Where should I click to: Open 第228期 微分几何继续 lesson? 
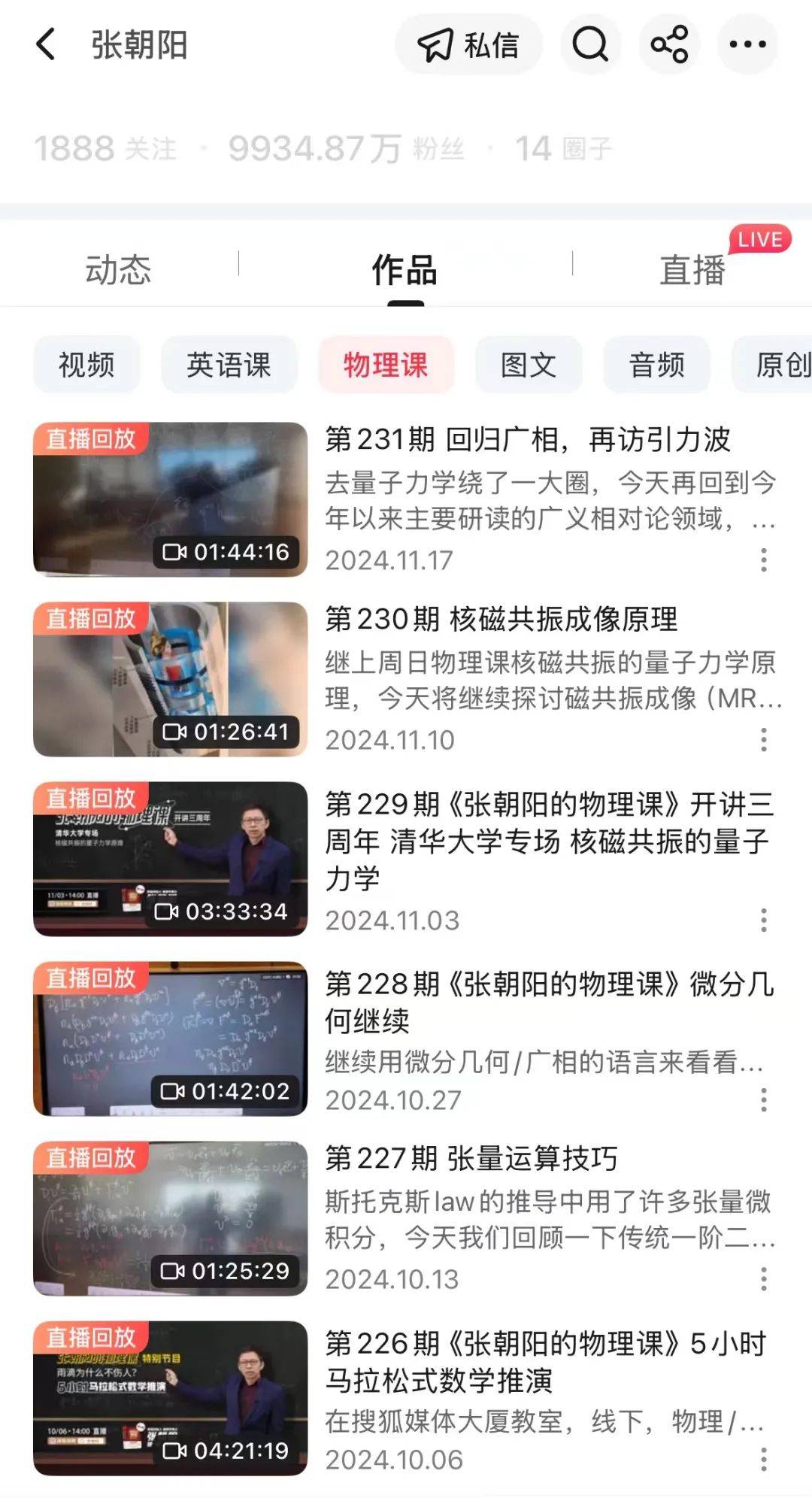pos(171,1039)
